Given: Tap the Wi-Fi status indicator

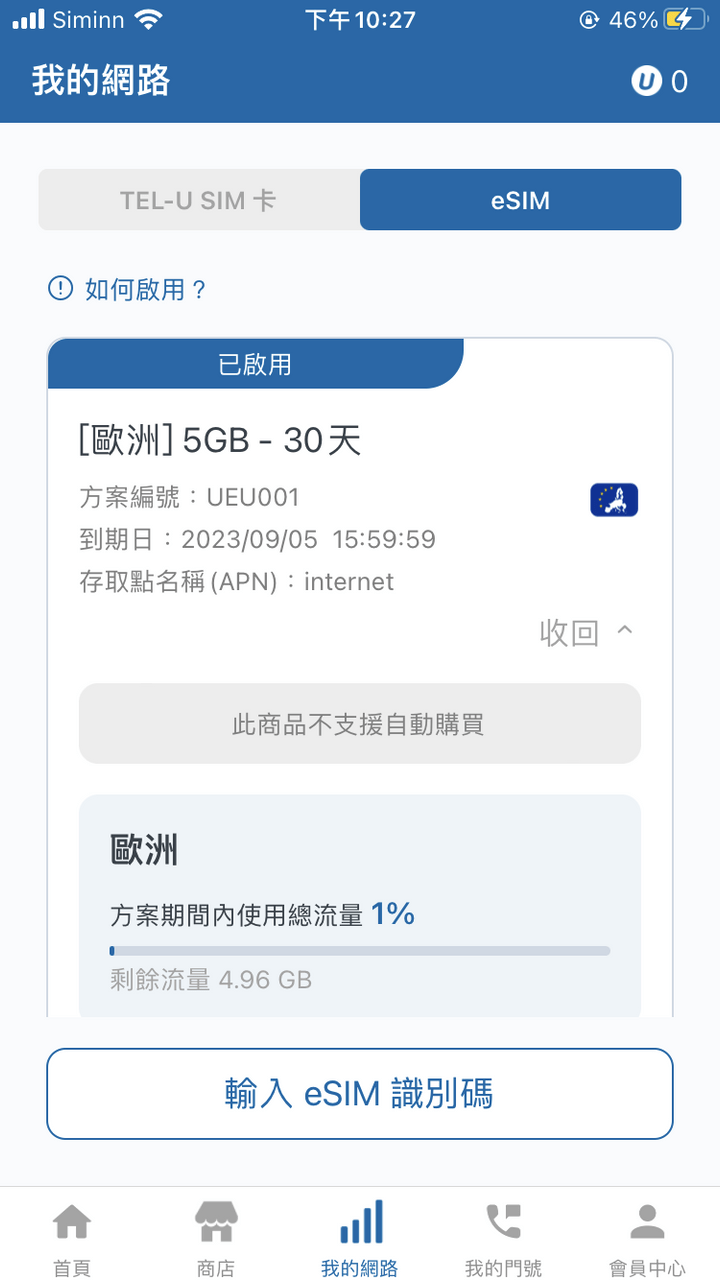Looking at the screenshot, I should [150, 17].
